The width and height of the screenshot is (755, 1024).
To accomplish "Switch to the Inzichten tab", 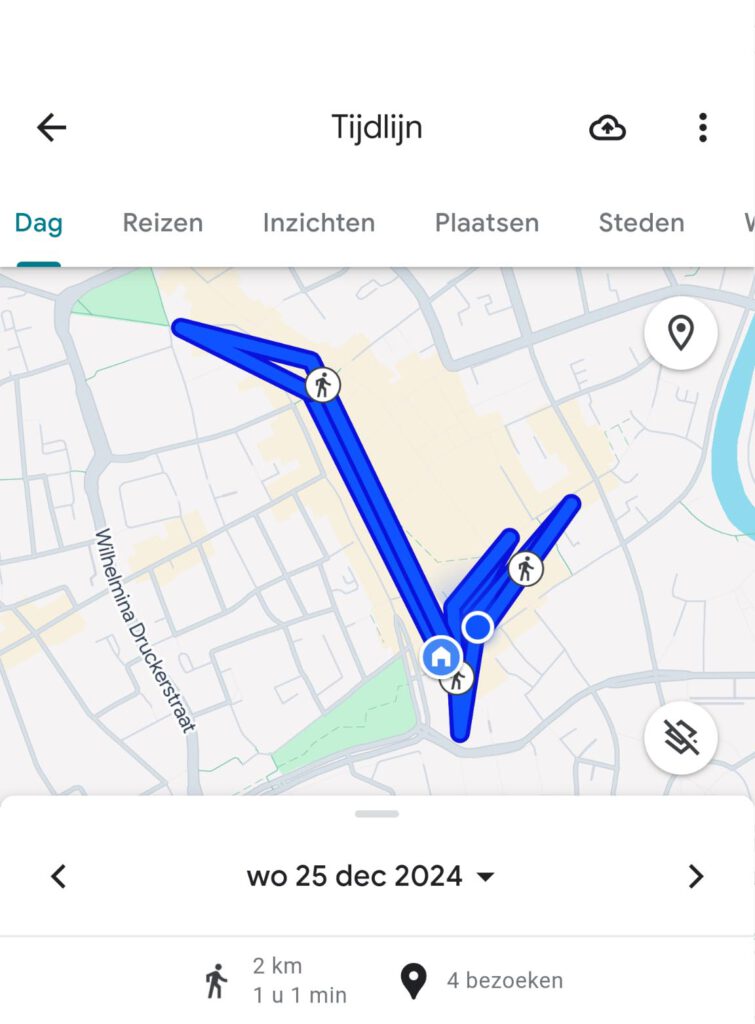I will [x=318, y=223].
